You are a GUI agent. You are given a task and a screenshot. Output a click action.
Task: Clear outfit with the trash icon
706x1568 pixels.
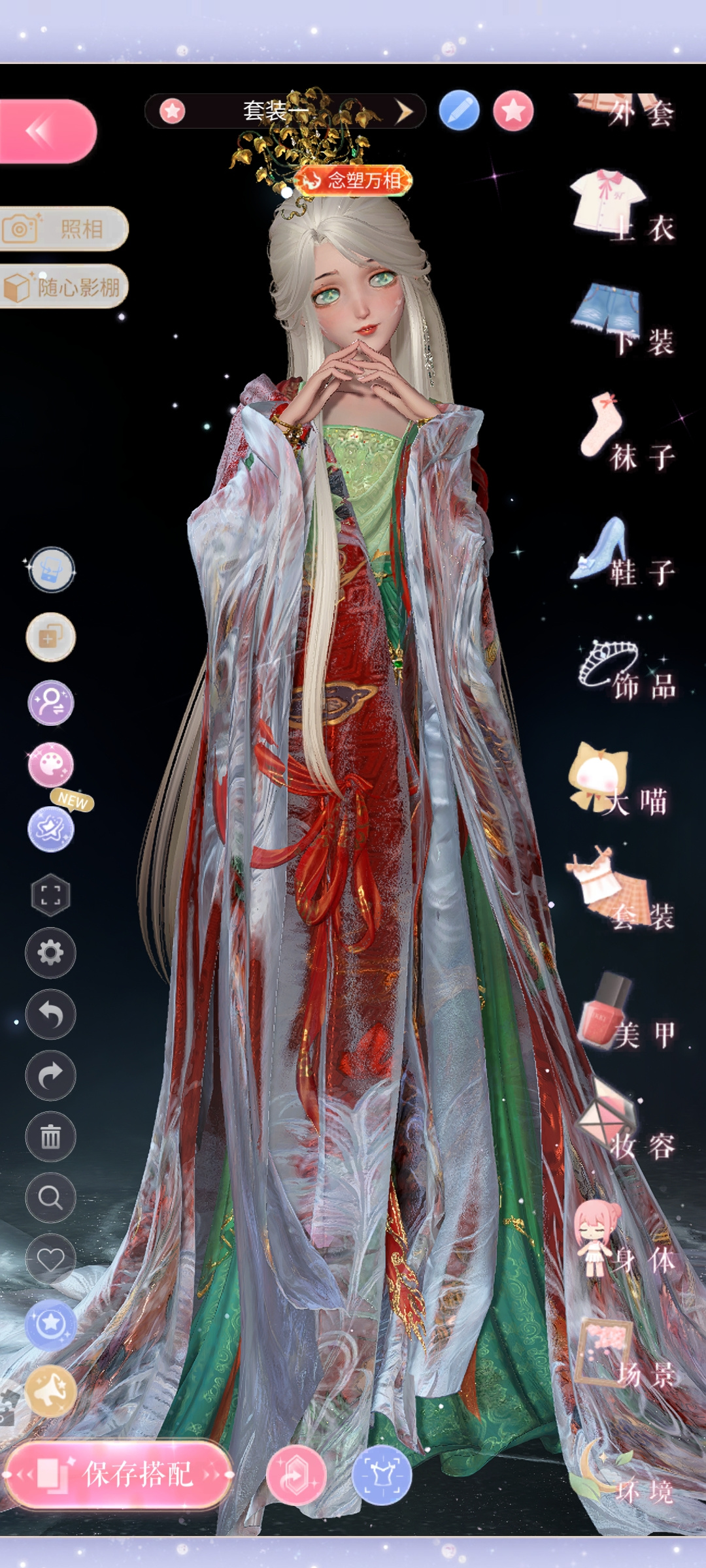pos(50,1137)
